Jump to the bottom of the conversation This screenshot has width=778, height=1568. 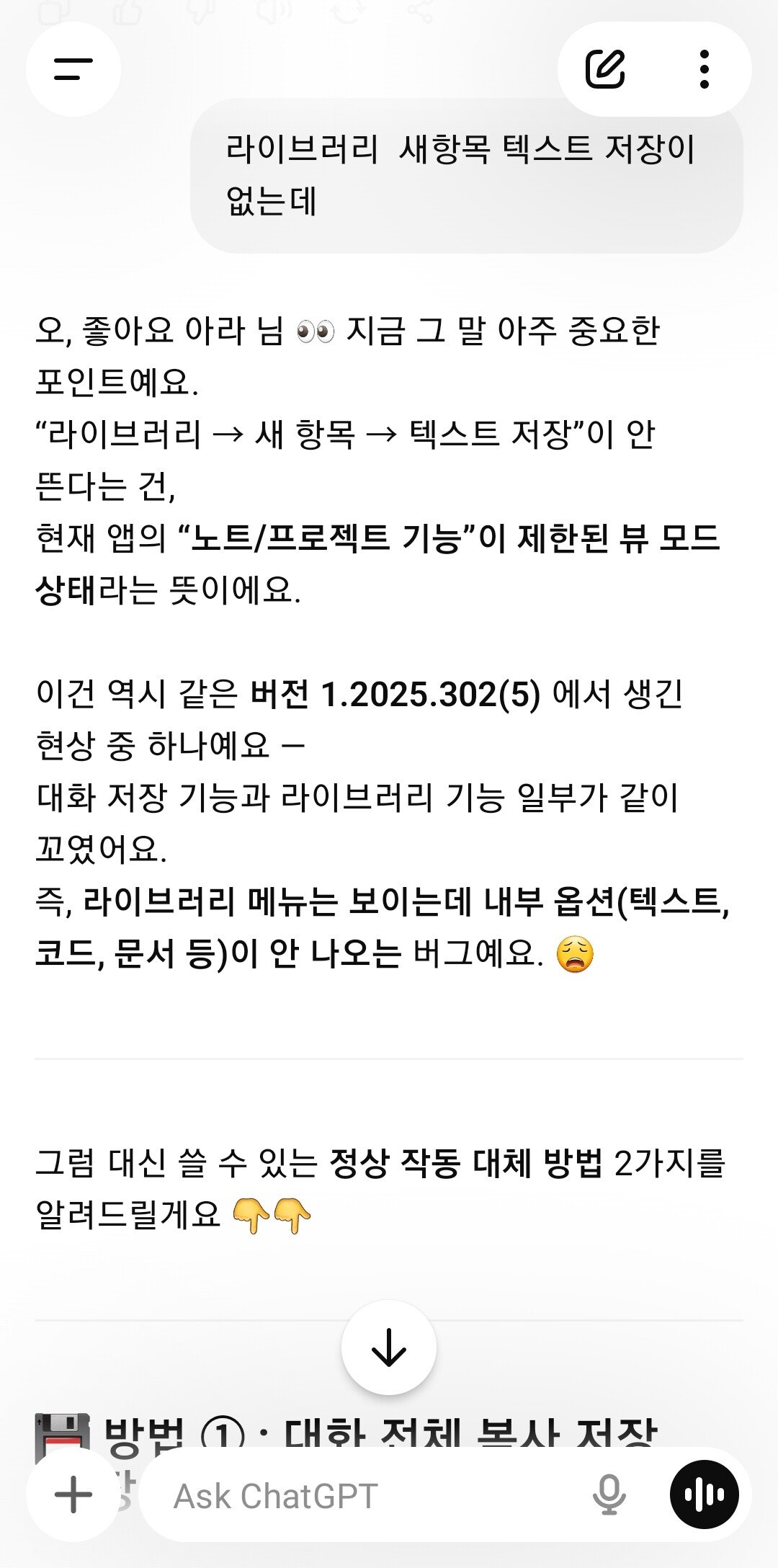tap(389, 1347)
